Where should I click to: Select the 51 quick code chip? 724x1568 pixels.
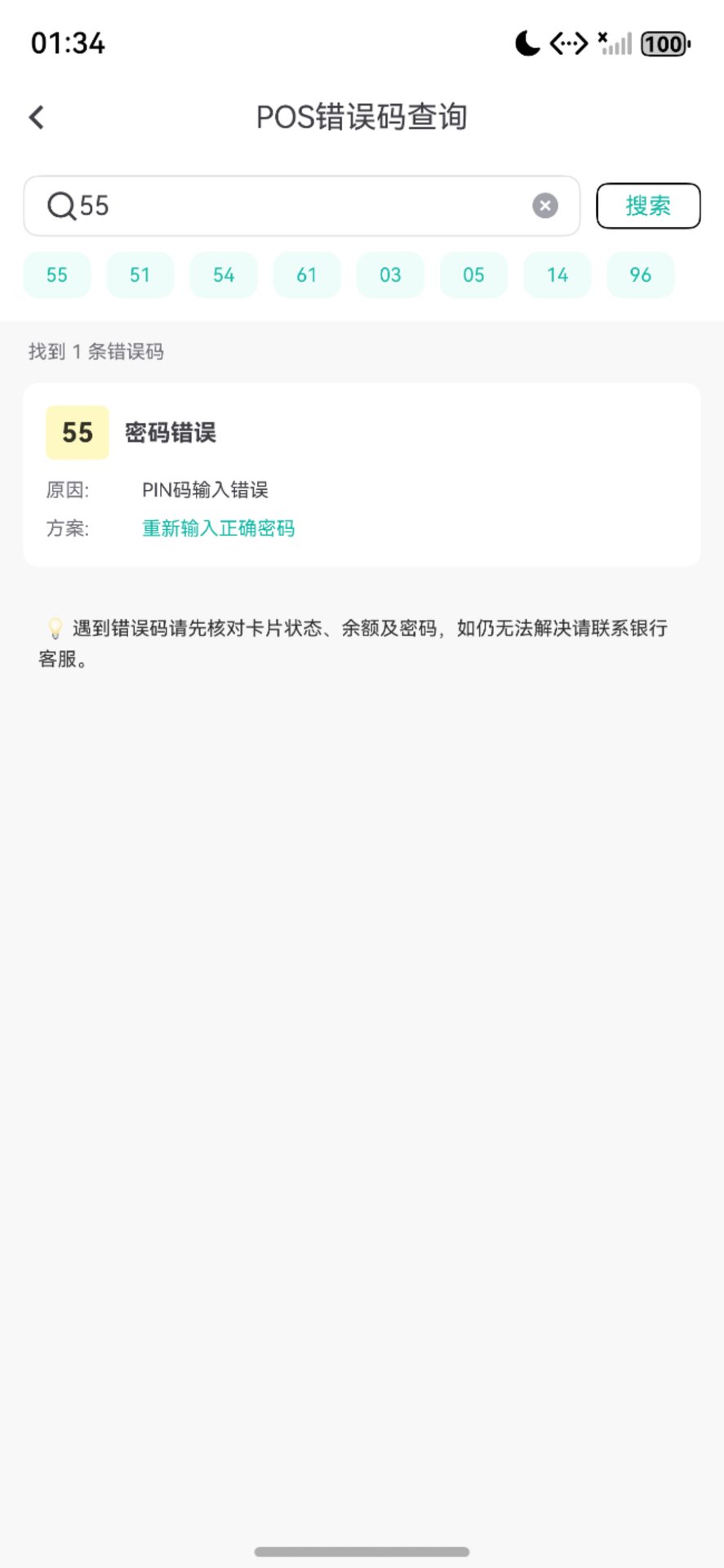click(x=140, y=275)
